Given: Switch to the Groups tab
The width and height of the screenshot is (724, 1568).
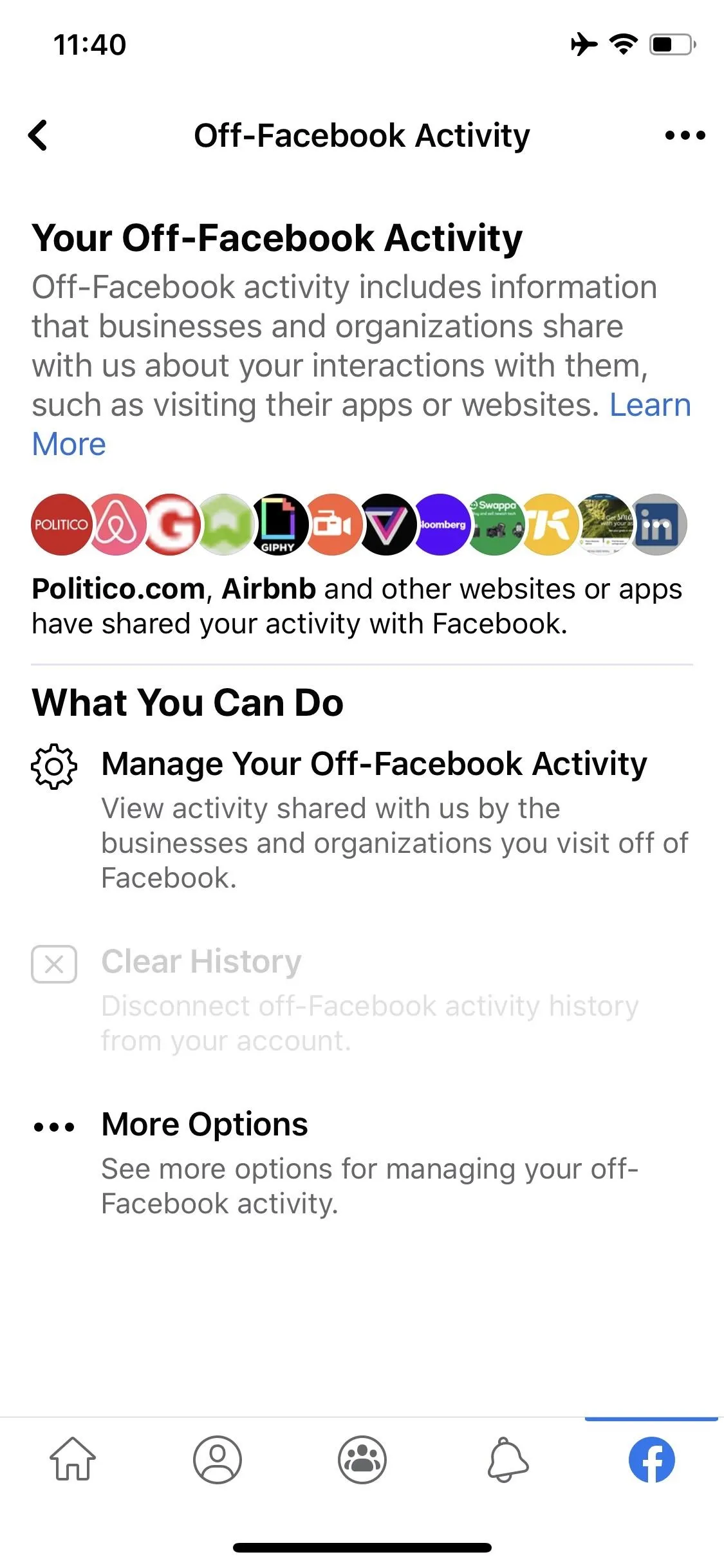Looking at the screenshot, I should tap(362, 1459).
